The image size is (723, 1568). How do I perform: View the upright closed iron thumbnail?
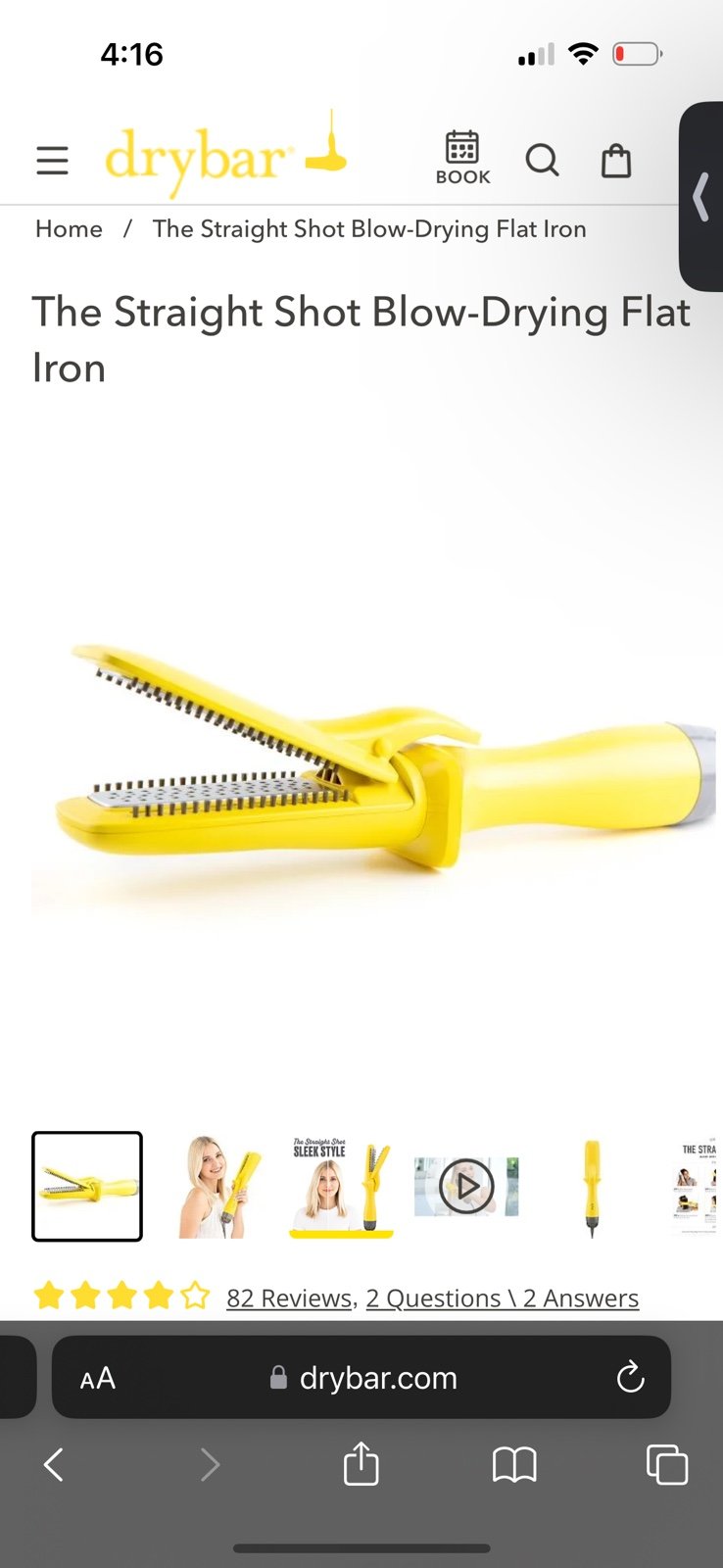[x=592, y=1188]
